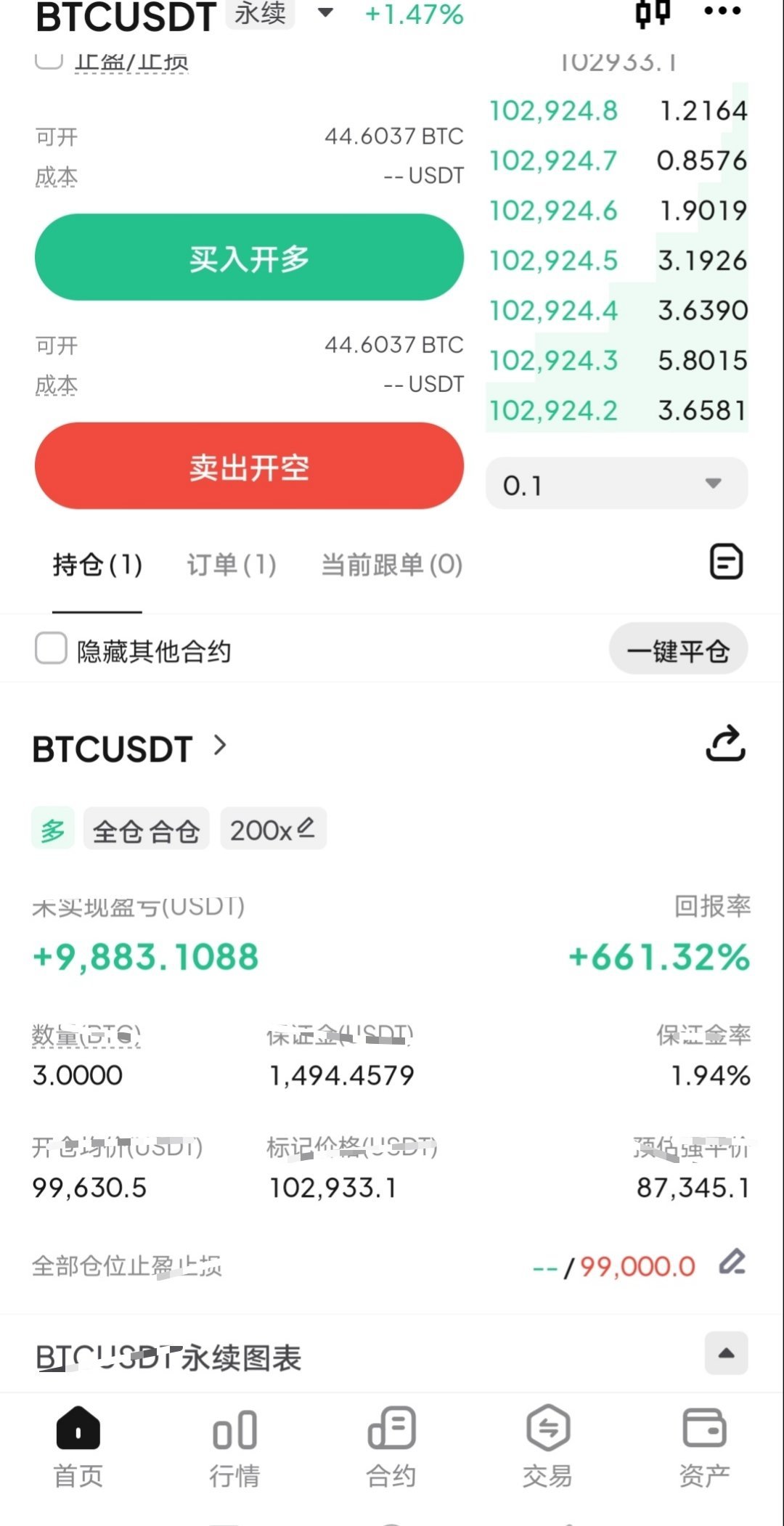Open the 0.1 order book precision dropdown

(x=616, y=484)
